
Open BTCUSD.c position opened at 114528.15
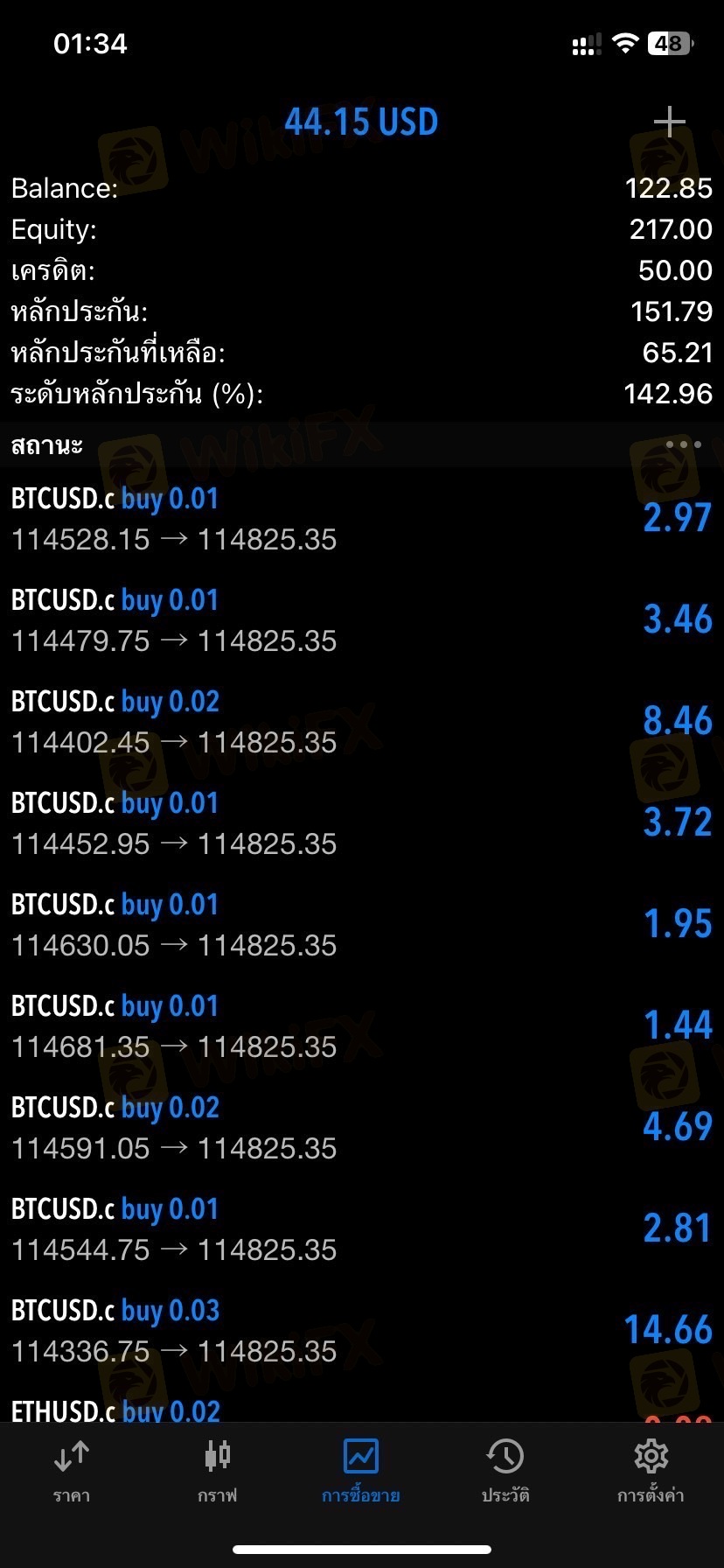coord(362,519)
